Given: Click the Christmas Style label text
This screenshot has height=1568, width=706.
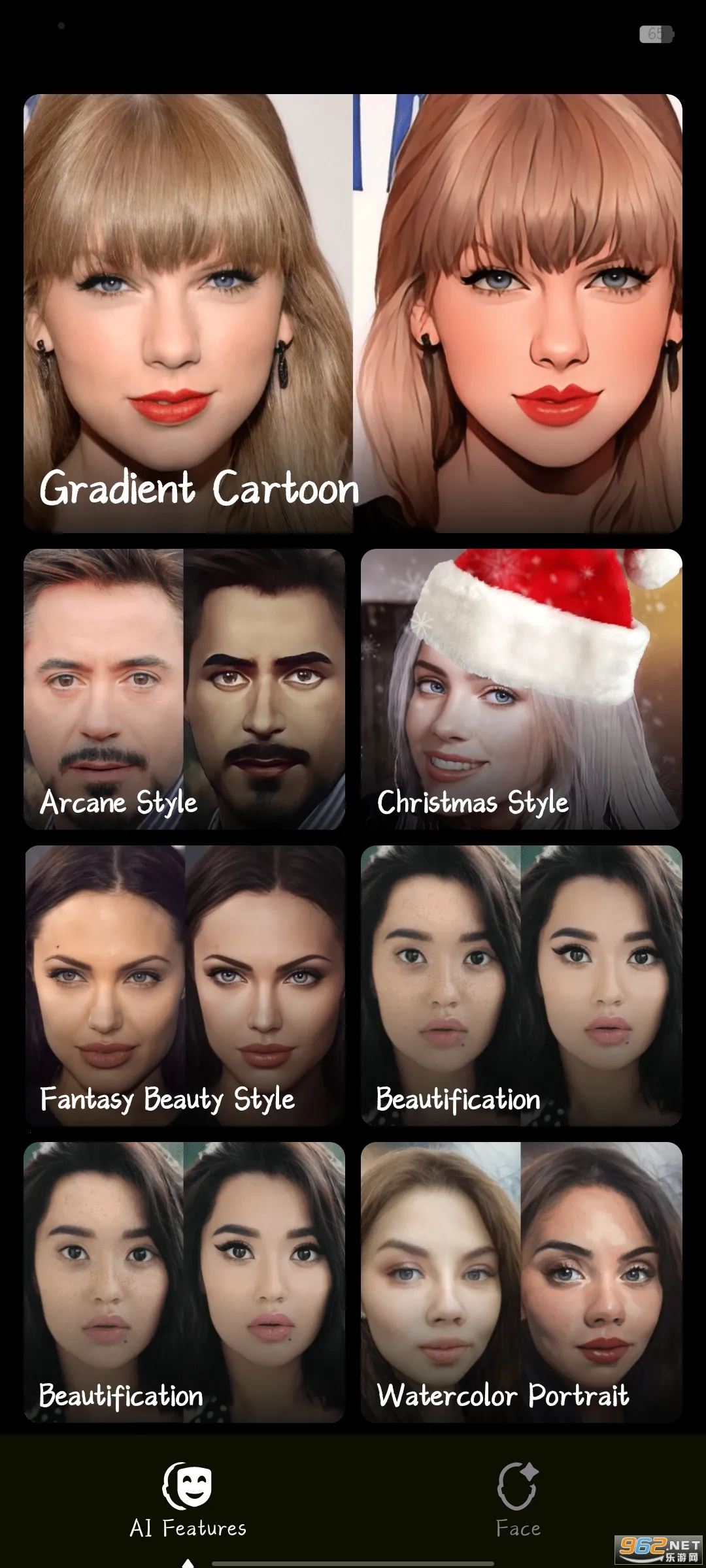Looking at the screenshot, I should pyautogui.click(x=472, y=803).
